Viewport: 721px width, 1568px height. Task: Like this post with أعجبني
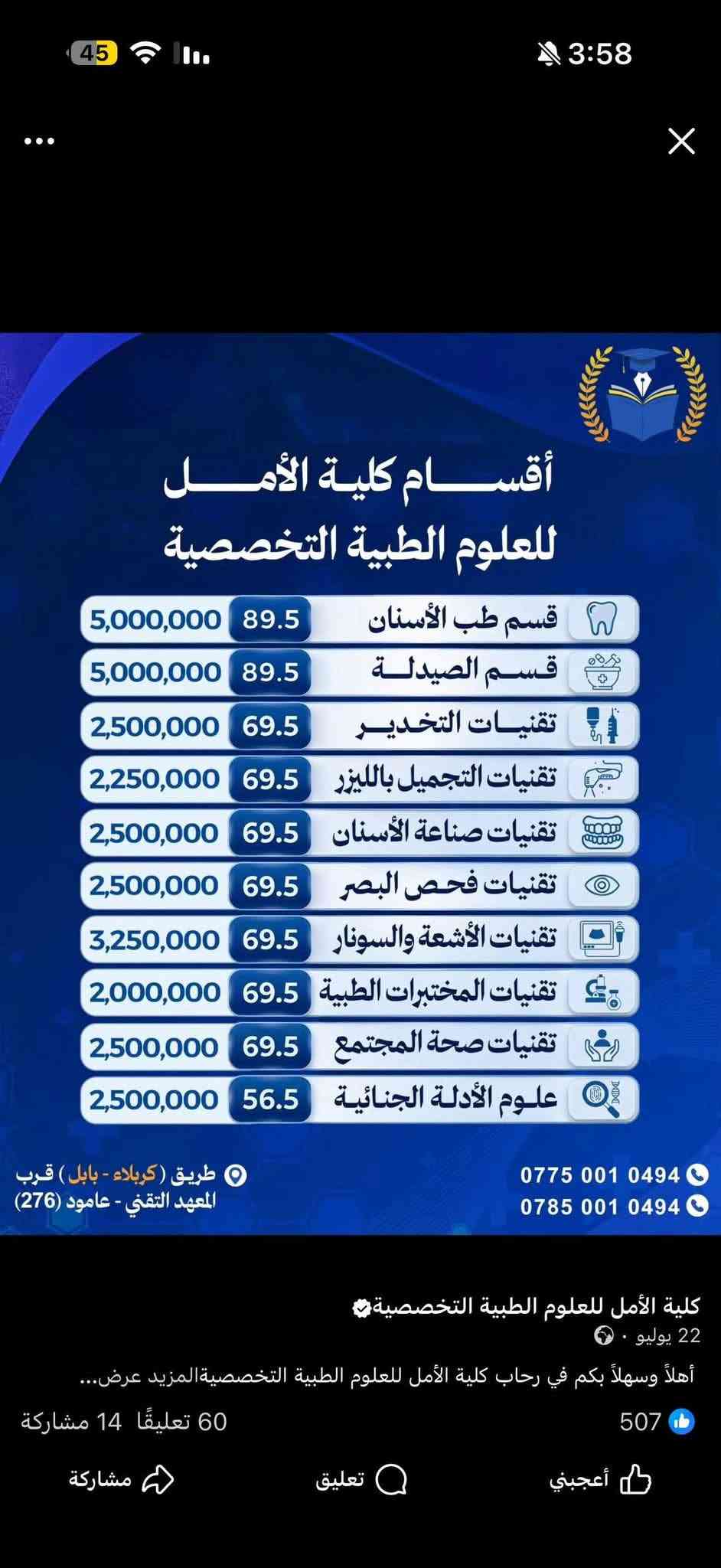[600, 1479]
